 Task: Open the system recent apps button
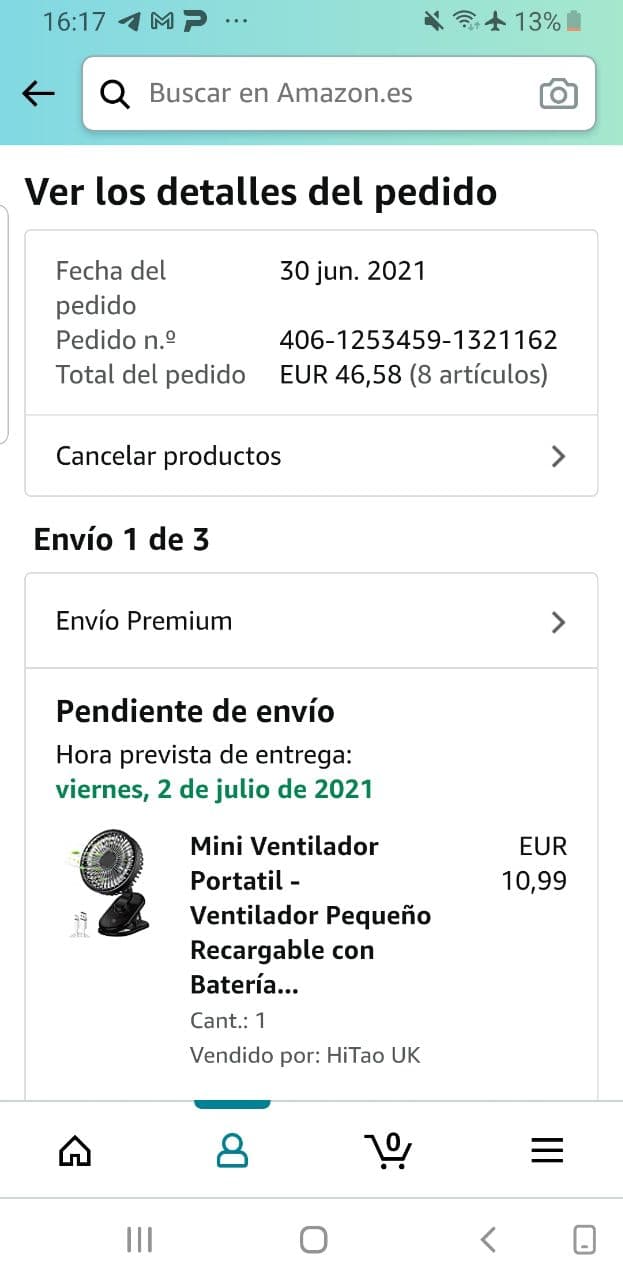tap(140, 1240)
